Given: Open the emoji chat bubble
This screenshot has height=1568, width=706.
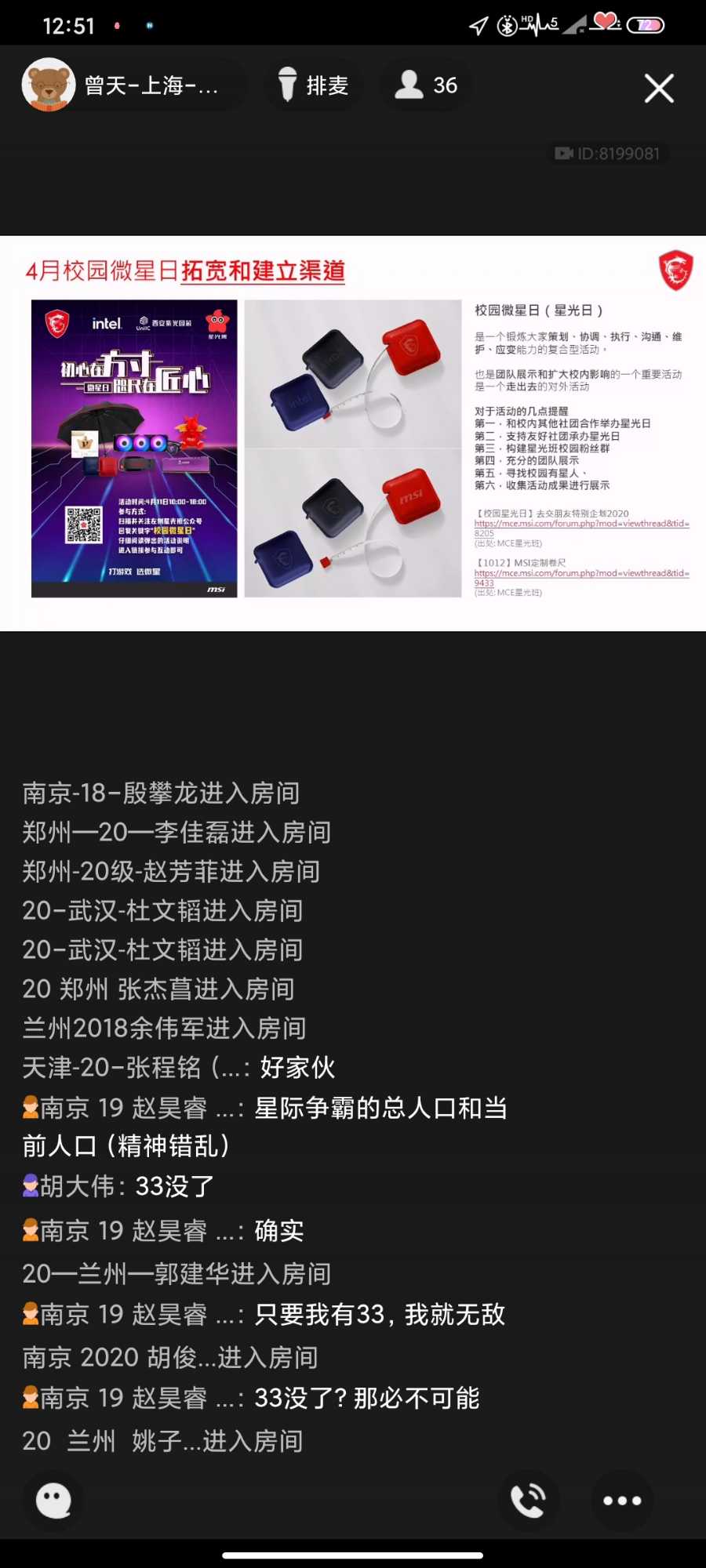Looking at the screenshot, I should [x=54, y=1501].
